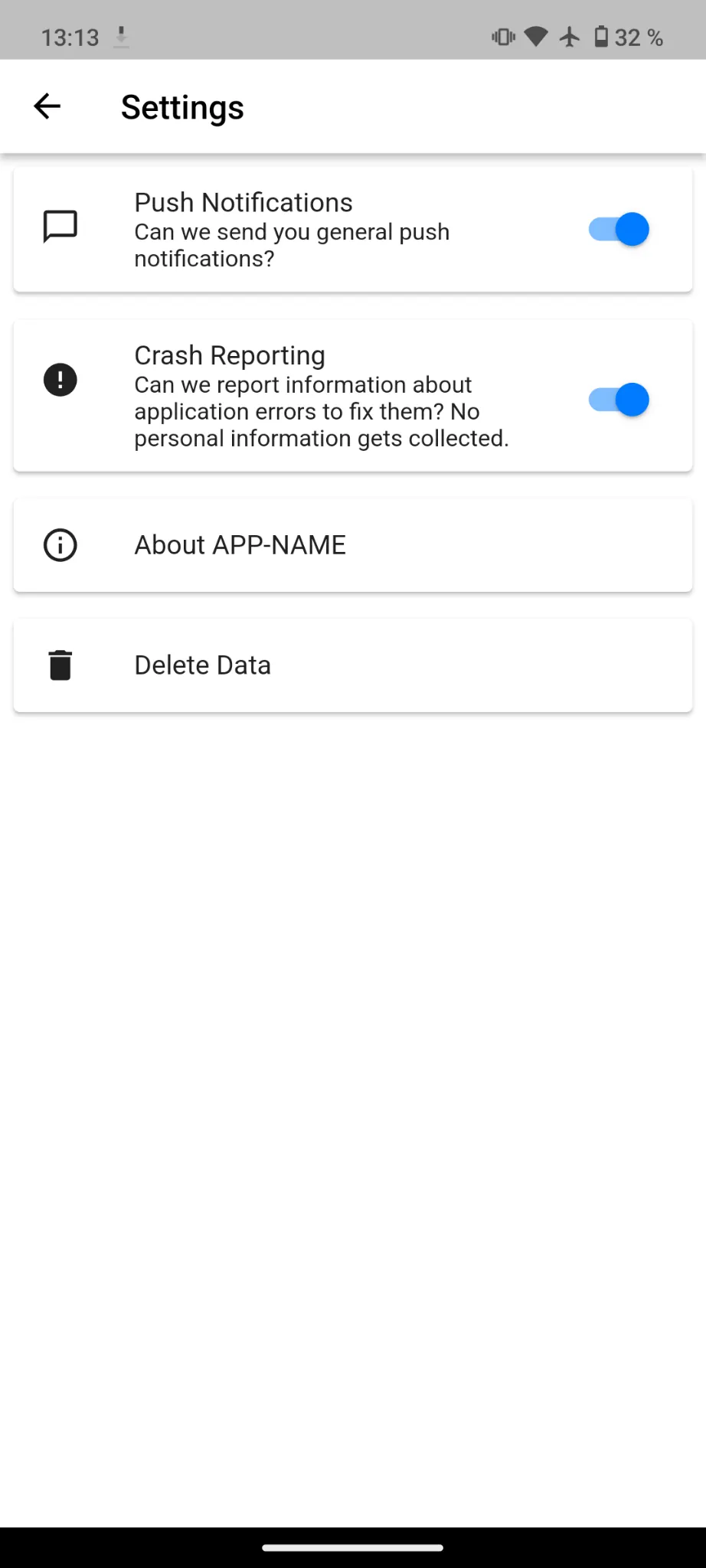Tap the back arrow in the Settings header
Screen dimensions: 706x1568
tap(47, 106)
